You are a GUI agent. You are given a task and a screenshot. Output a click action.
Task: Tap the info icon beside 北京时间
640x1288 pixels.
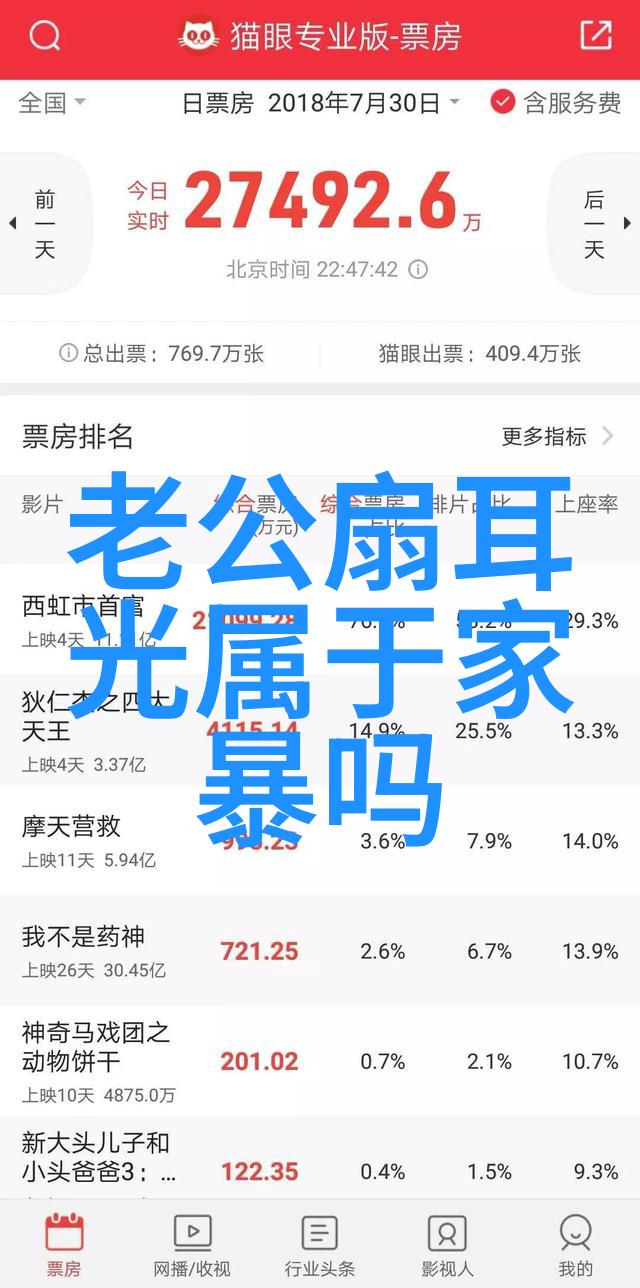419,270
